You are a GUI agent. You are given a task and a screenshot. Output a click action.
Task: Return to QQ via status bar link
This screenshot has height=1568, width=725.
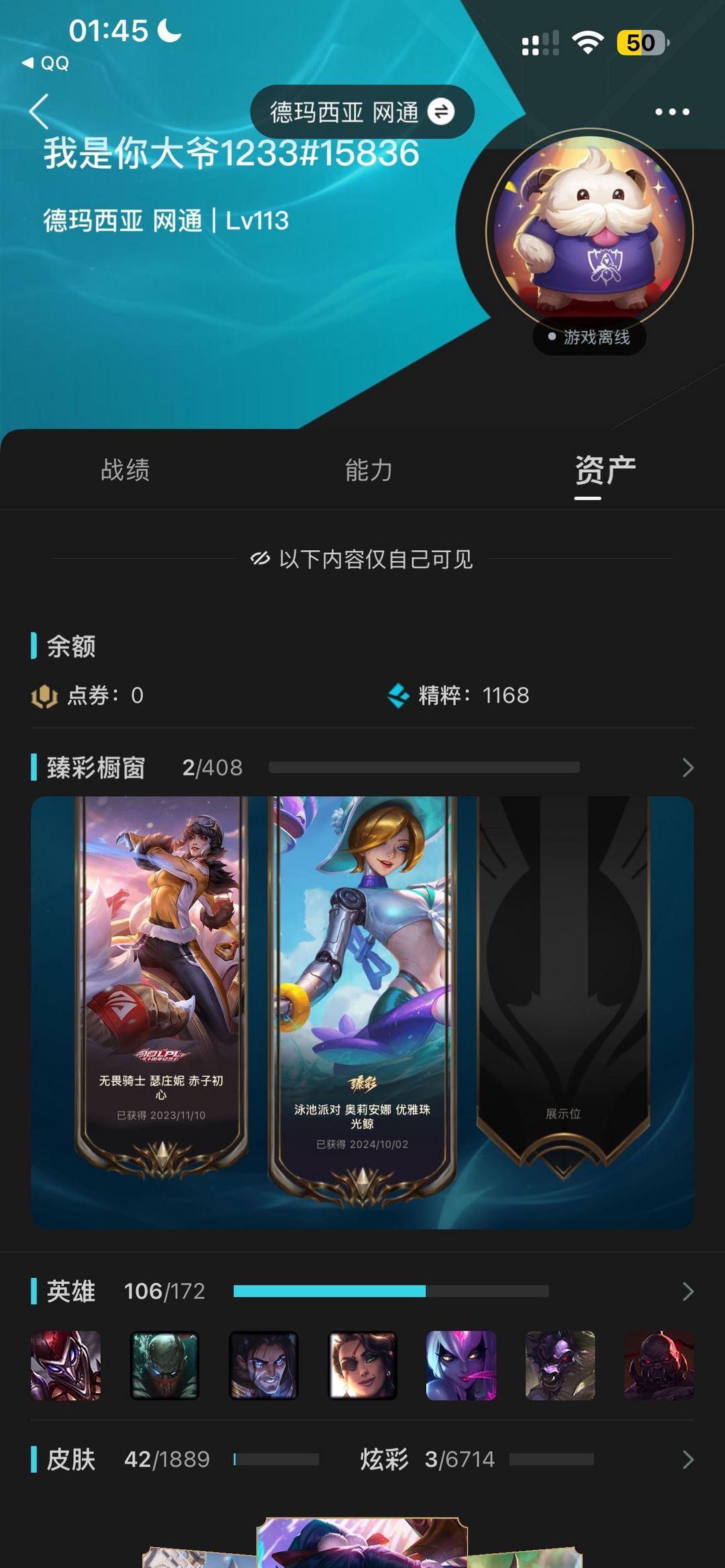(x=46, y=63)
